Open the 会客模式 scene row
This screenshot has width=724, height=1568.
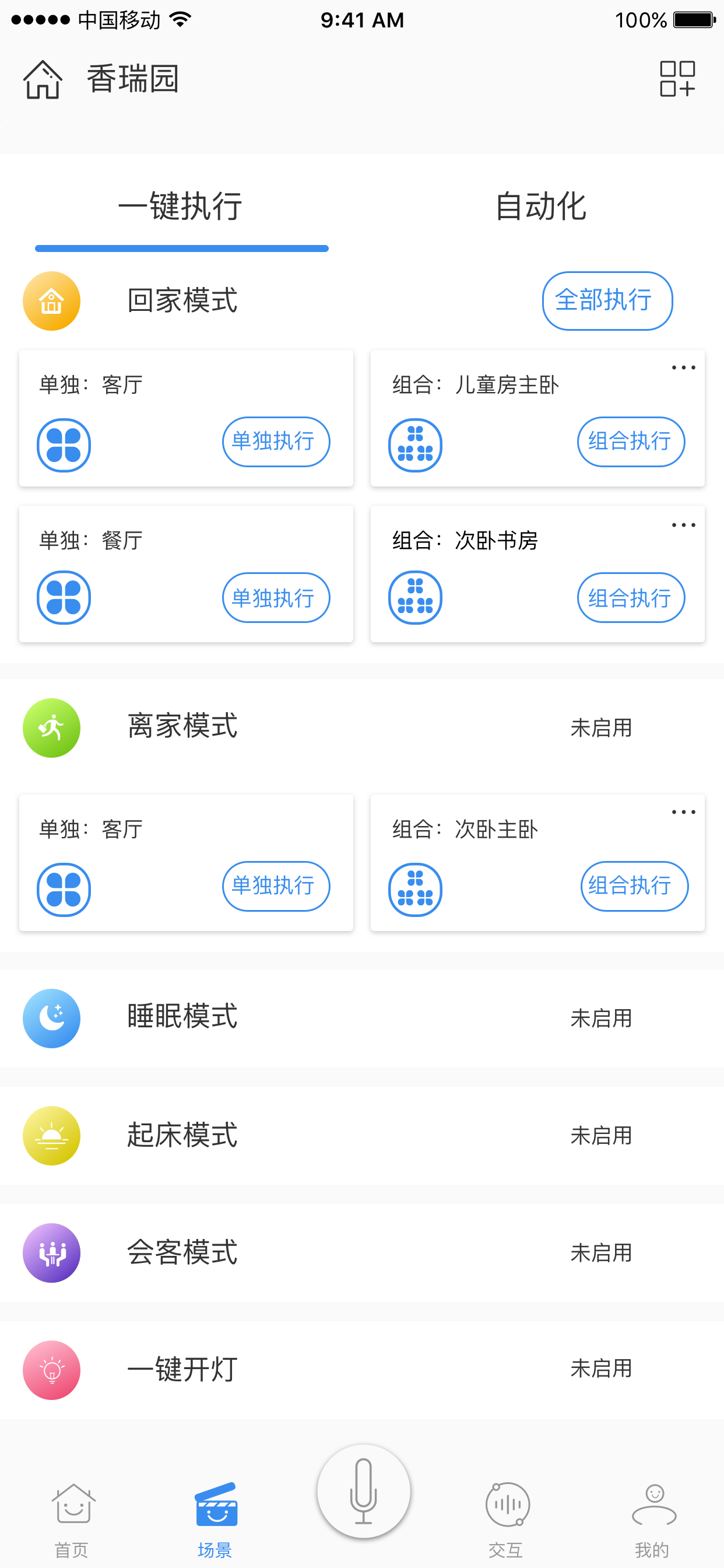click(362, 1252)
